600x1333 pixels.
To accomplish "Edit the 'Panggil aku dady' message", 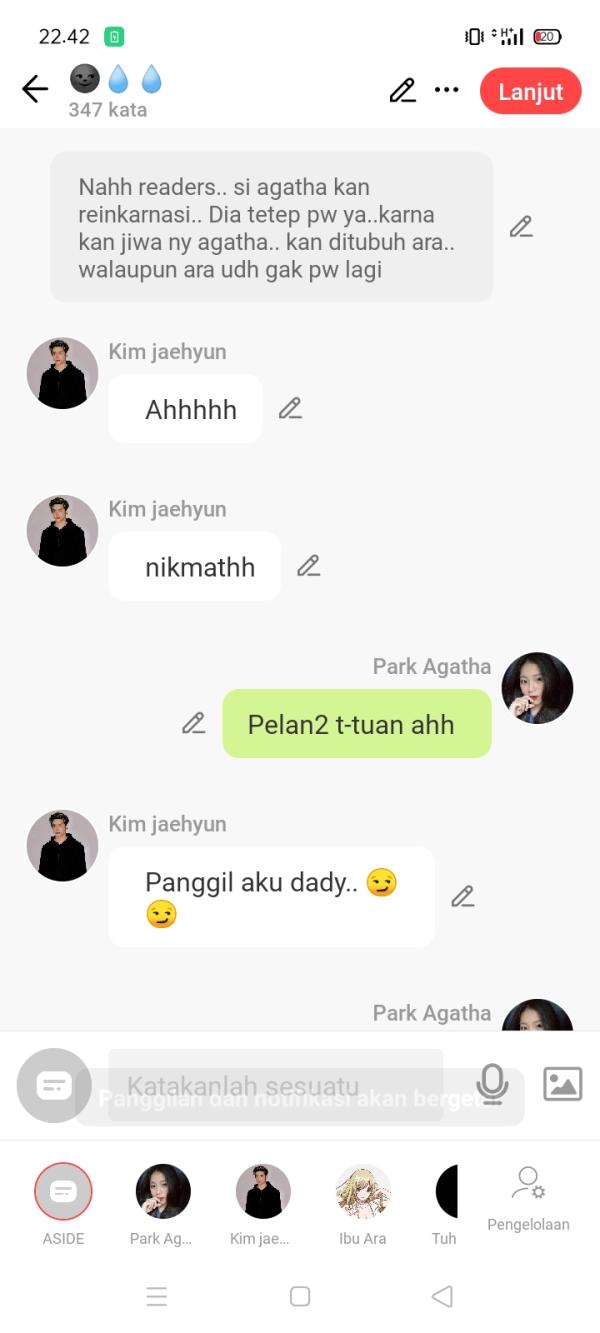I will [x=462, y=896].
